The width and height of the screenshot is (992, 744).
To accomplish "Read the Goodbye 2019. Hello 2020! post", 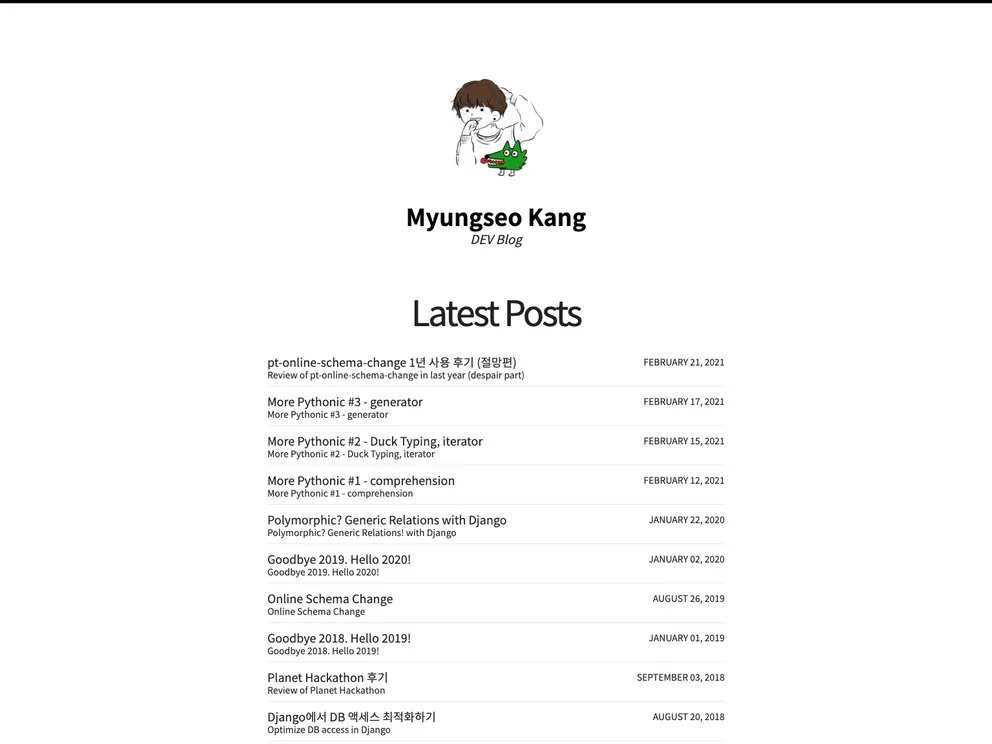I will [339, 560].
